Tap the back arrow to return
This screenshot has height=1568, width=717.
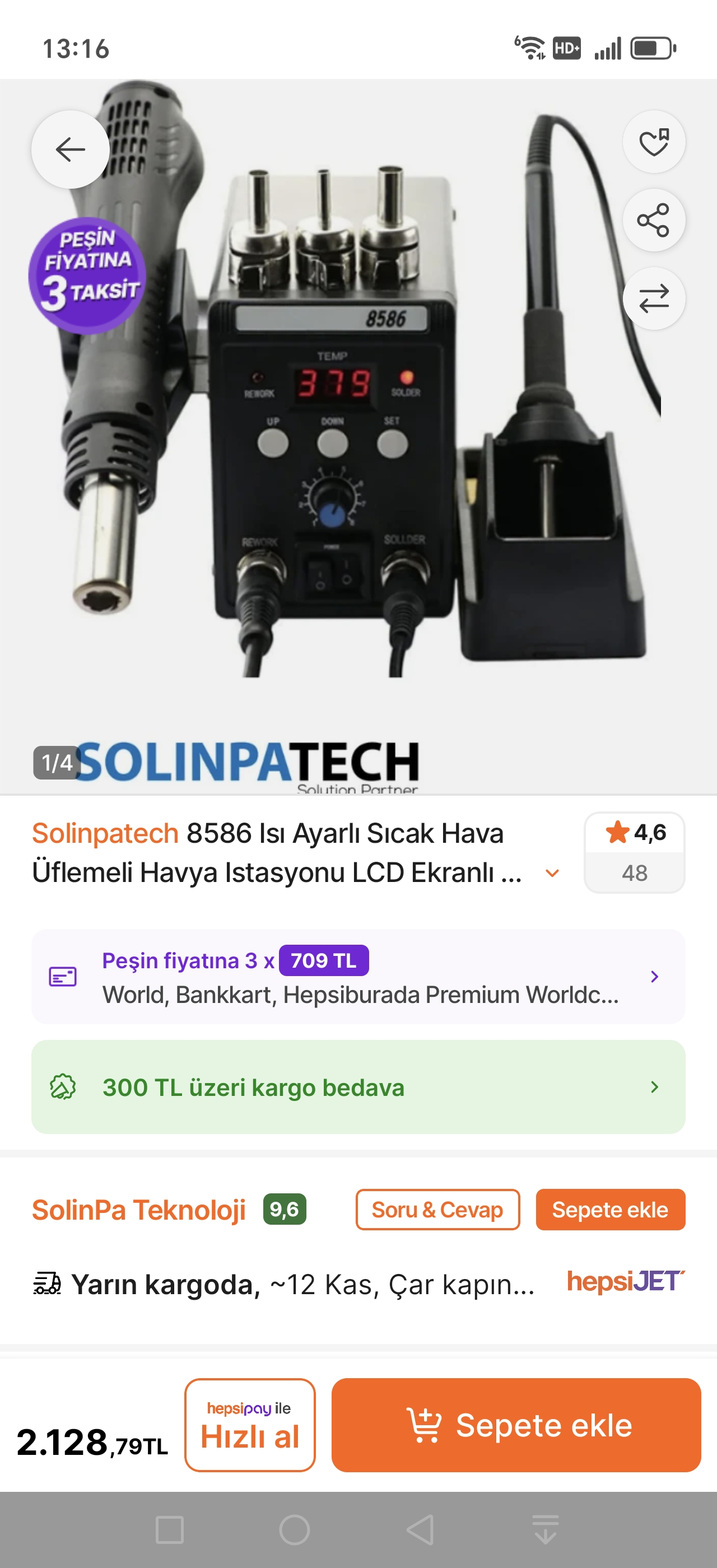[69, 148]
